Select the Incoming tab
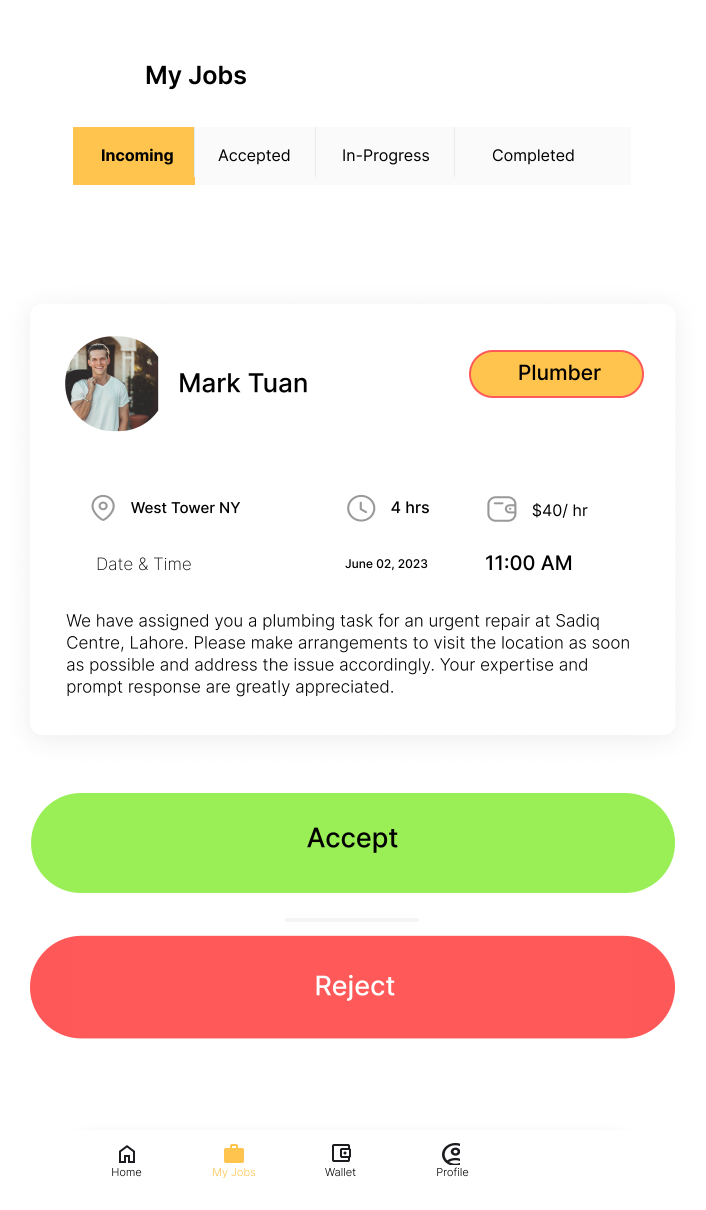706x1210 pixels. [x=136, y=156]
